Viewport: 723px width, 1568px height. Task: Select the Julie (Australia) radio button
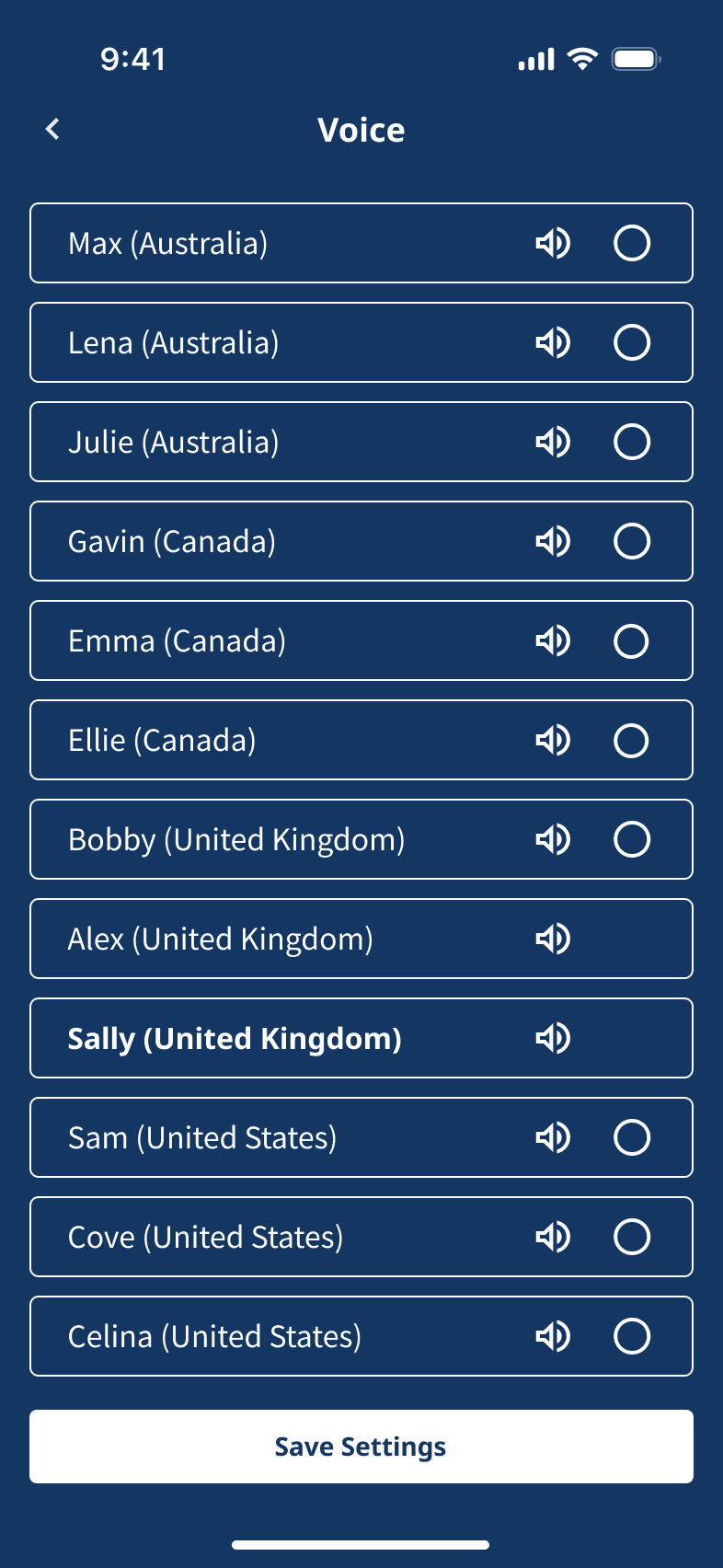coord(632,442)
